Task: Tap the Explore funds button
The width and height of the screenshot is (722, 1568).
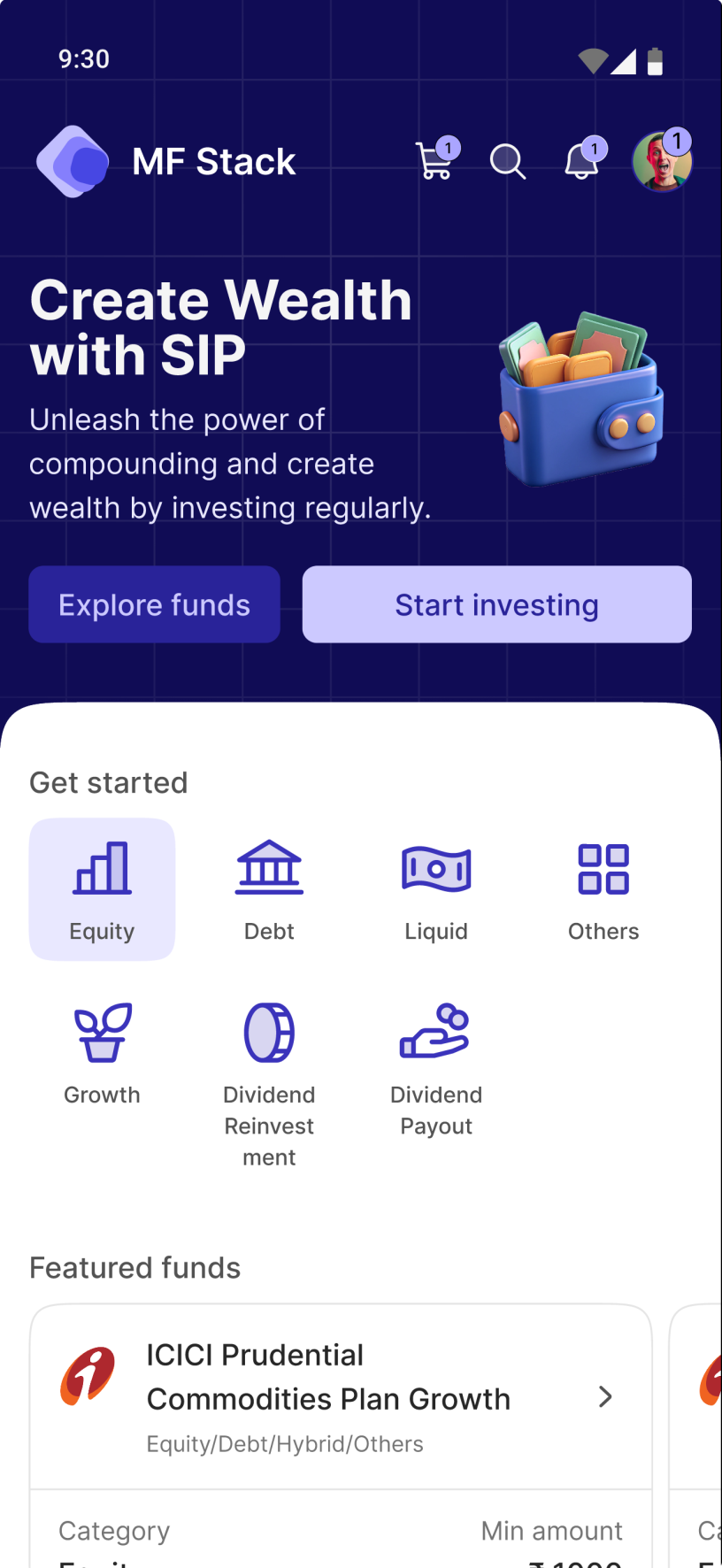Action: pos(155,604)
